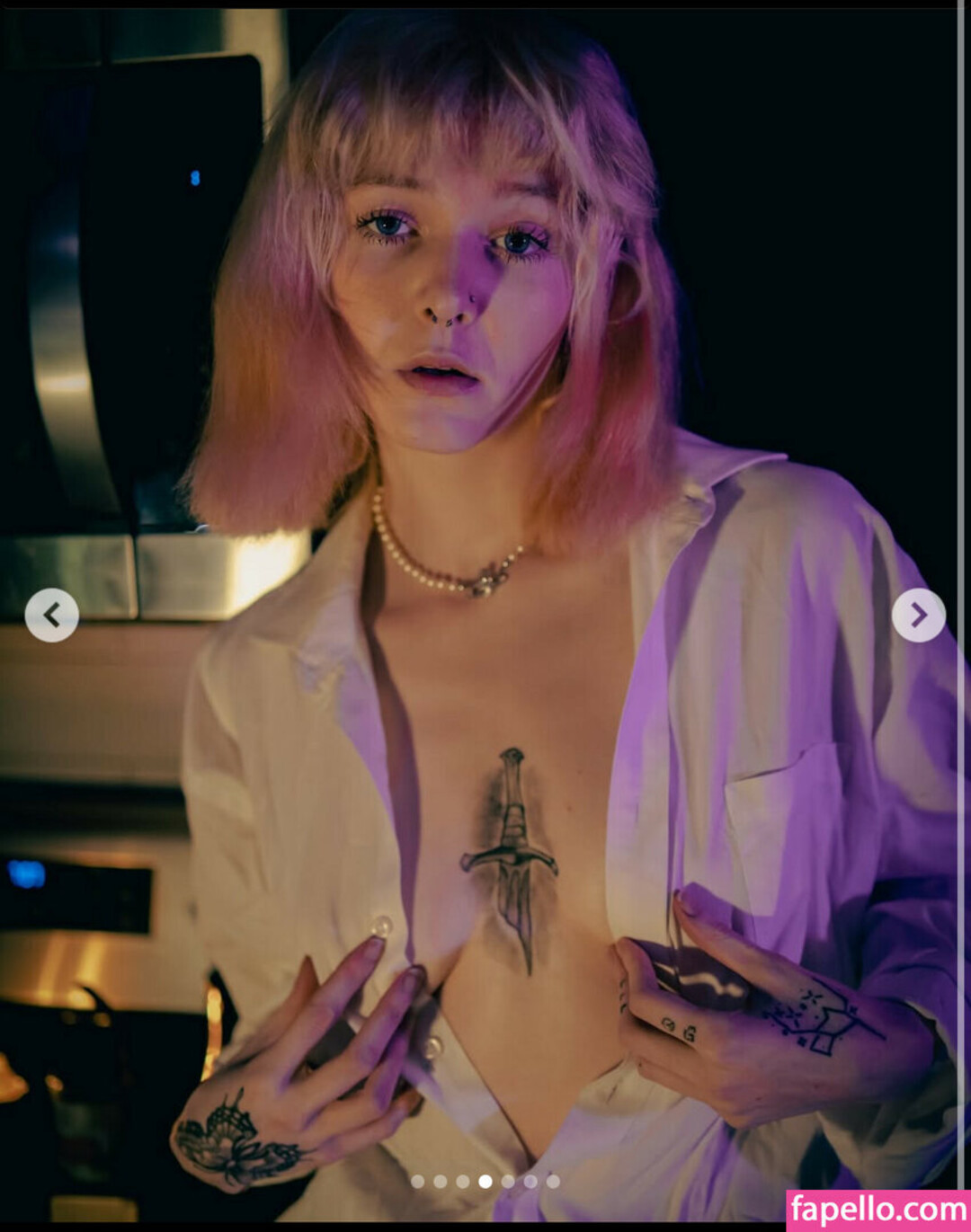The height and width of the screenshot is (1232, 971).
Task: Go to the previous photo arrow
Action: pyautogui.click(x=51, y=616)
